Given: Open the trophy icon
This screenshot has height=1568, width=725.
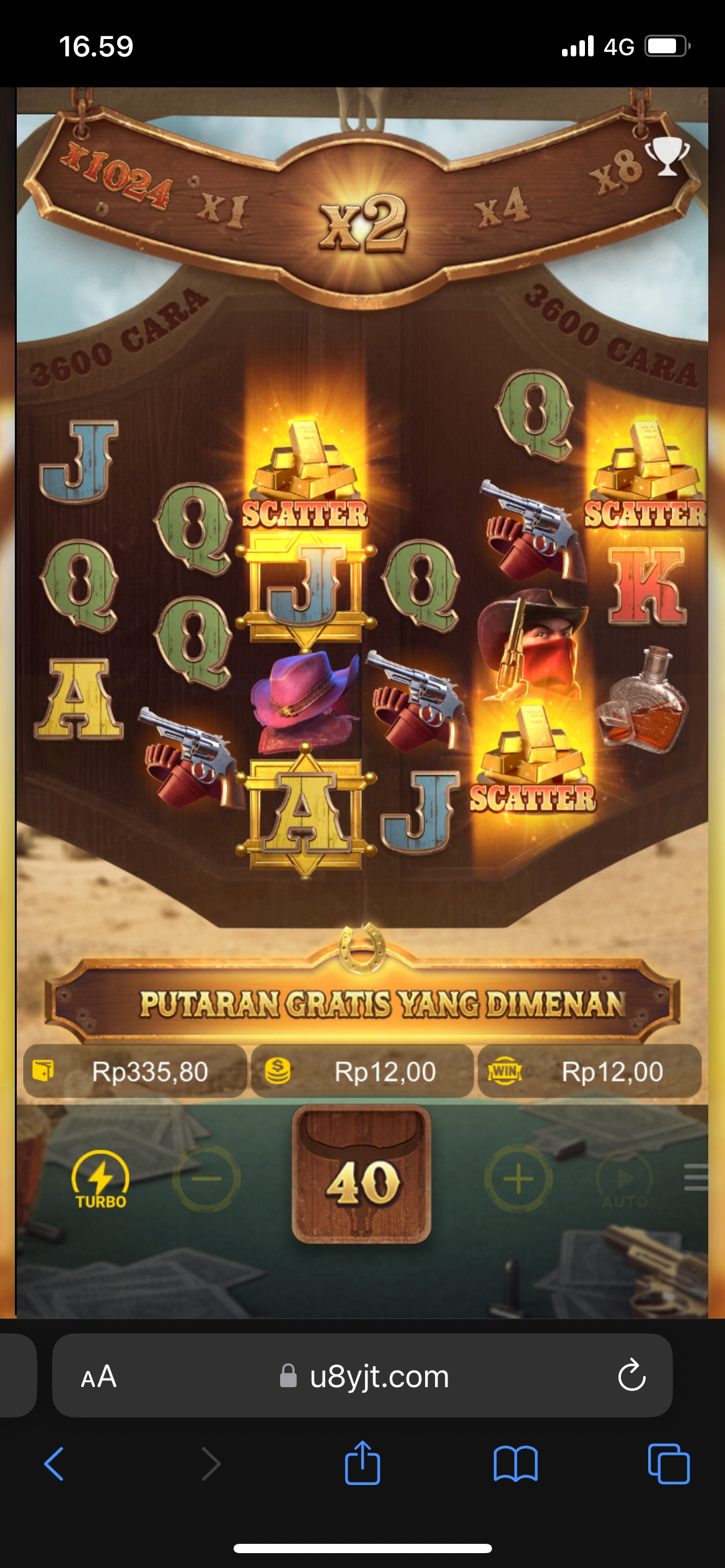Looking at the screenshot, I should point(667,156).
